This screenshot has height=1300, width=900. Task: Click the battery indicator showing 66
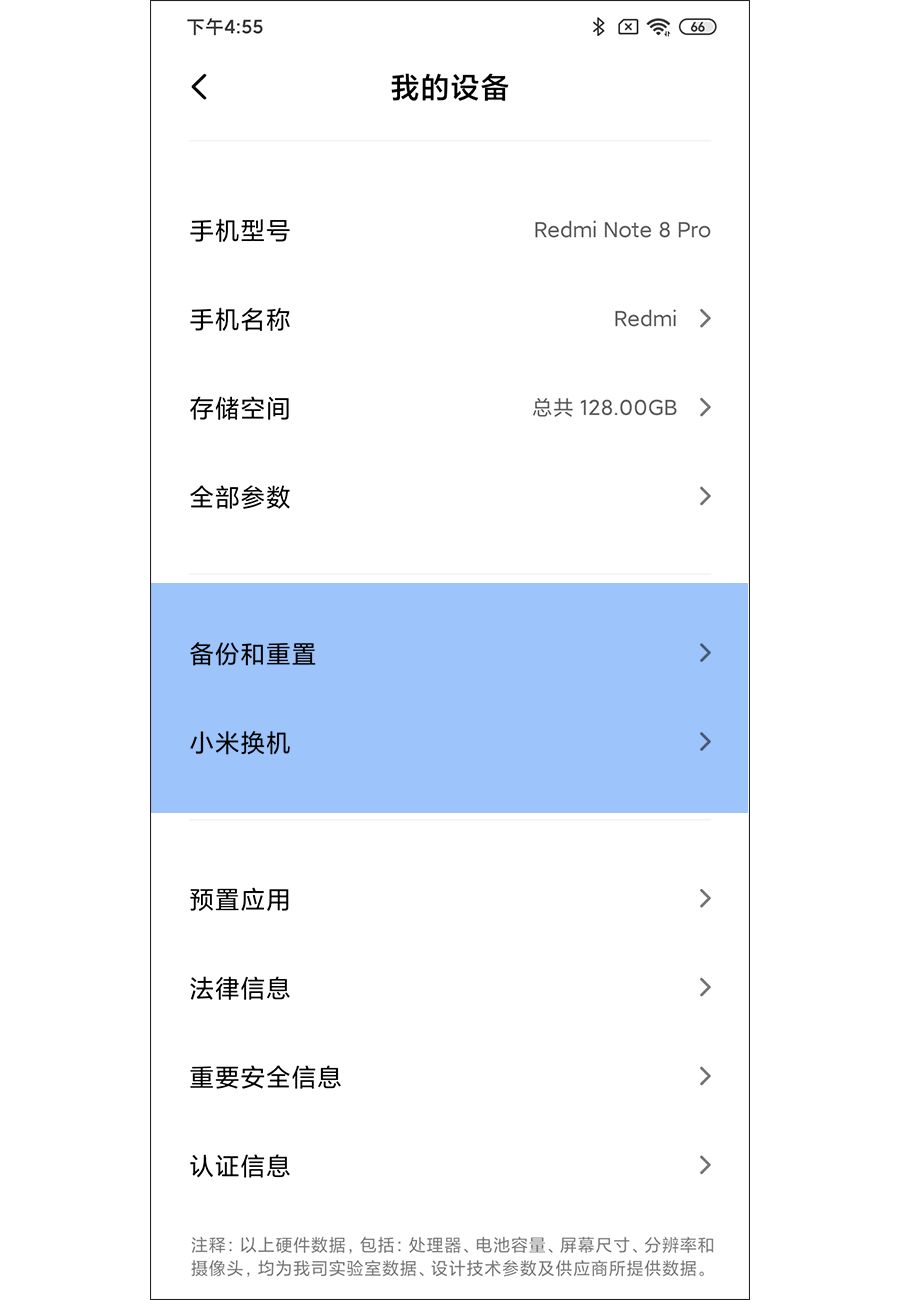click(700, 27)
